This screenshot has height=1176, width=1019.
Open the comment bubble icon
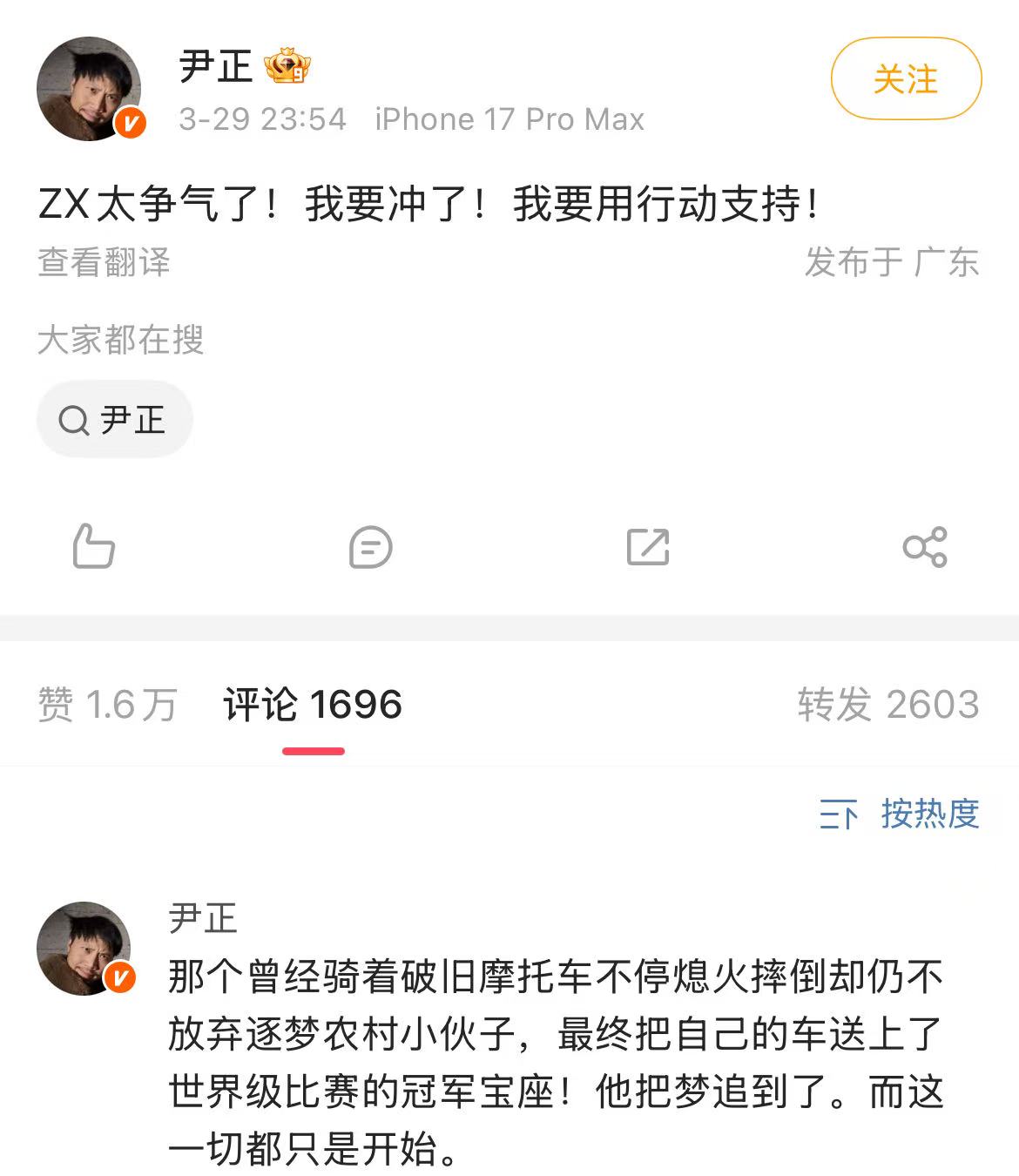370,547
